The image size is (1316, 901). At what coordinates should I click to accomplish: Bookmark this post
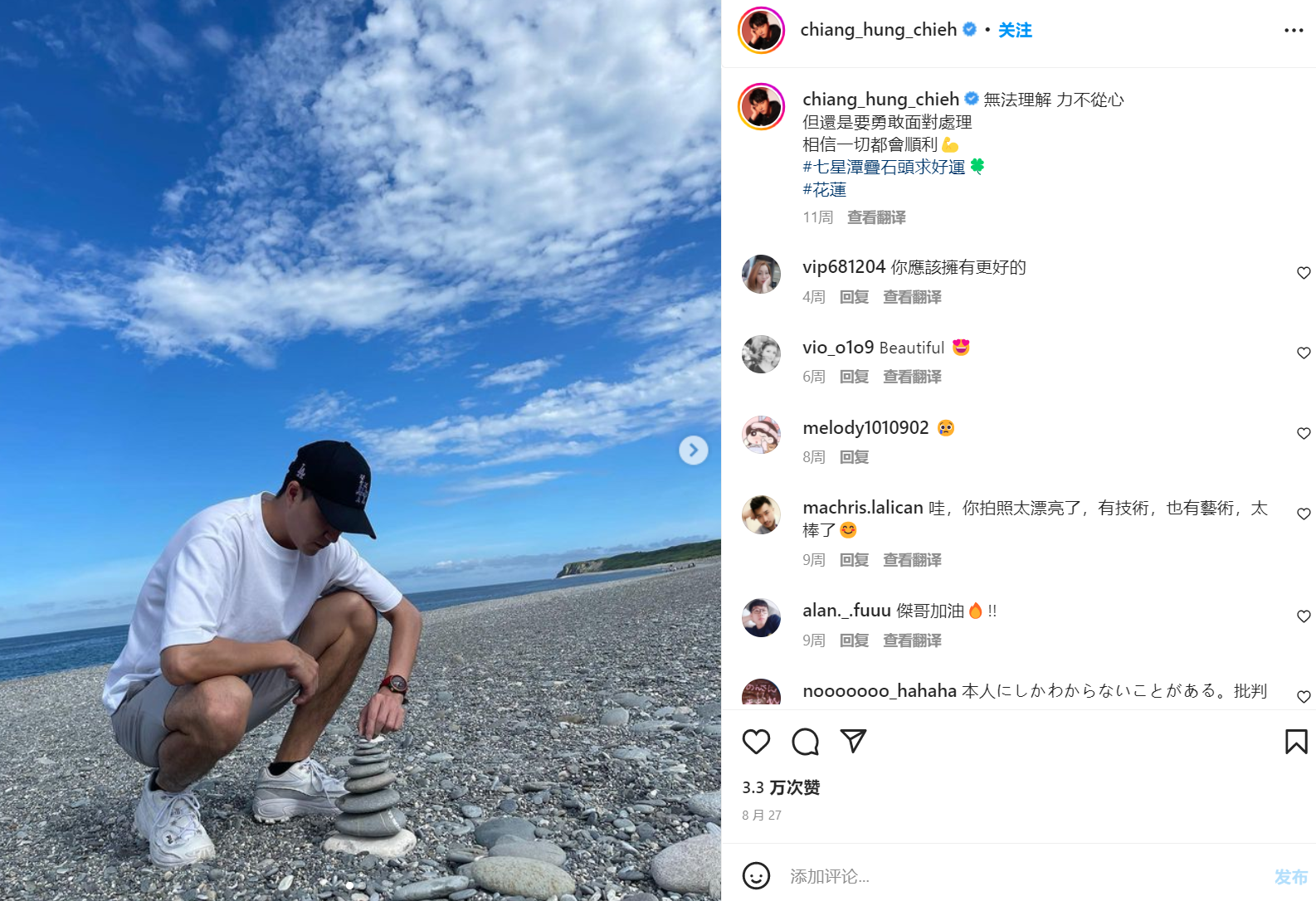[1295, 741]
